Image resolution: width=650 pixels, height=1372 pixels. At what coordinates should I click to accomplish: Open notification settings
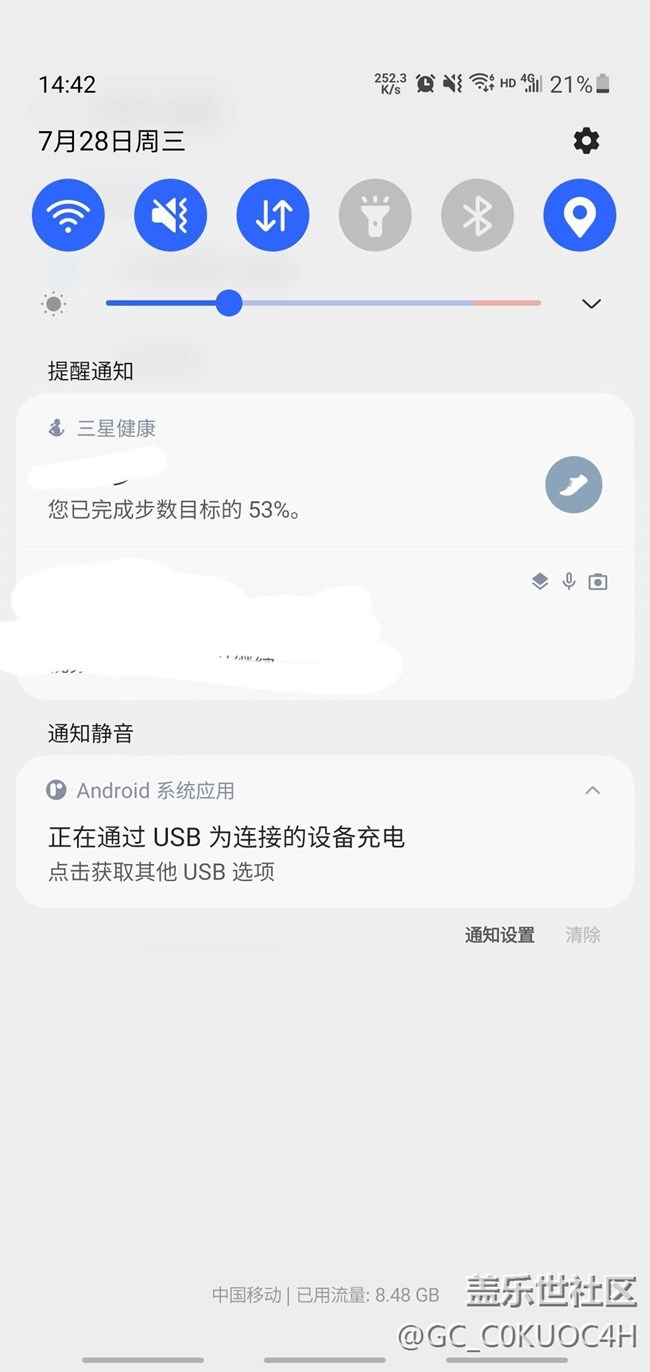500,935
